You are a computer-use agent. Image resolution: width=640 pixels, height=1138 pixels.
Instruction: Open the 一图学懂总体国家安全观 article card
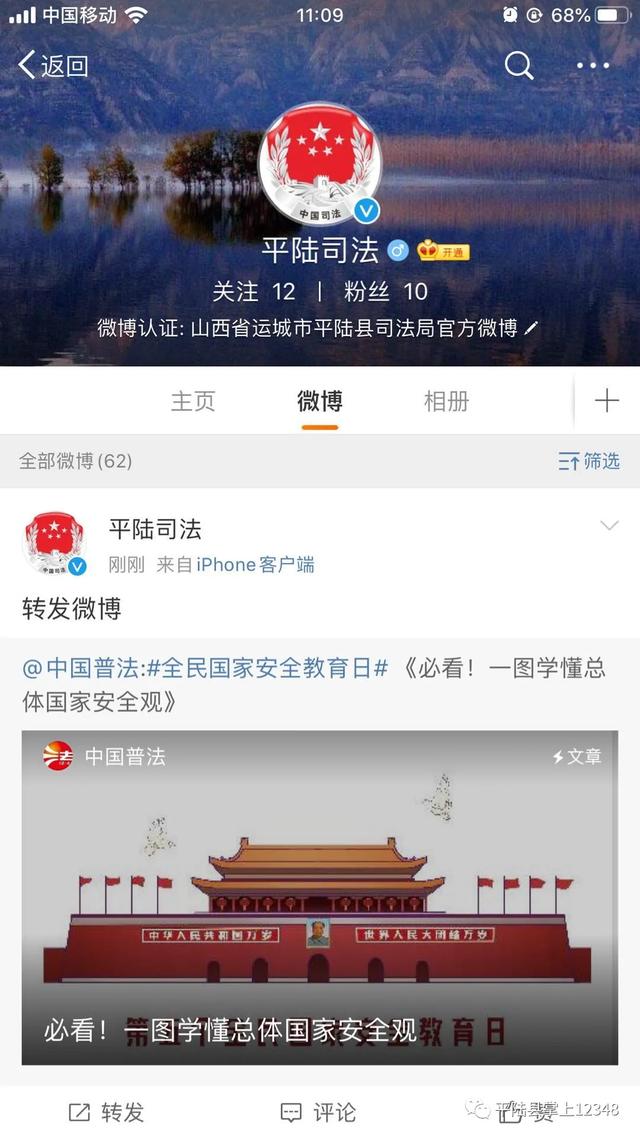pos(320,897)
